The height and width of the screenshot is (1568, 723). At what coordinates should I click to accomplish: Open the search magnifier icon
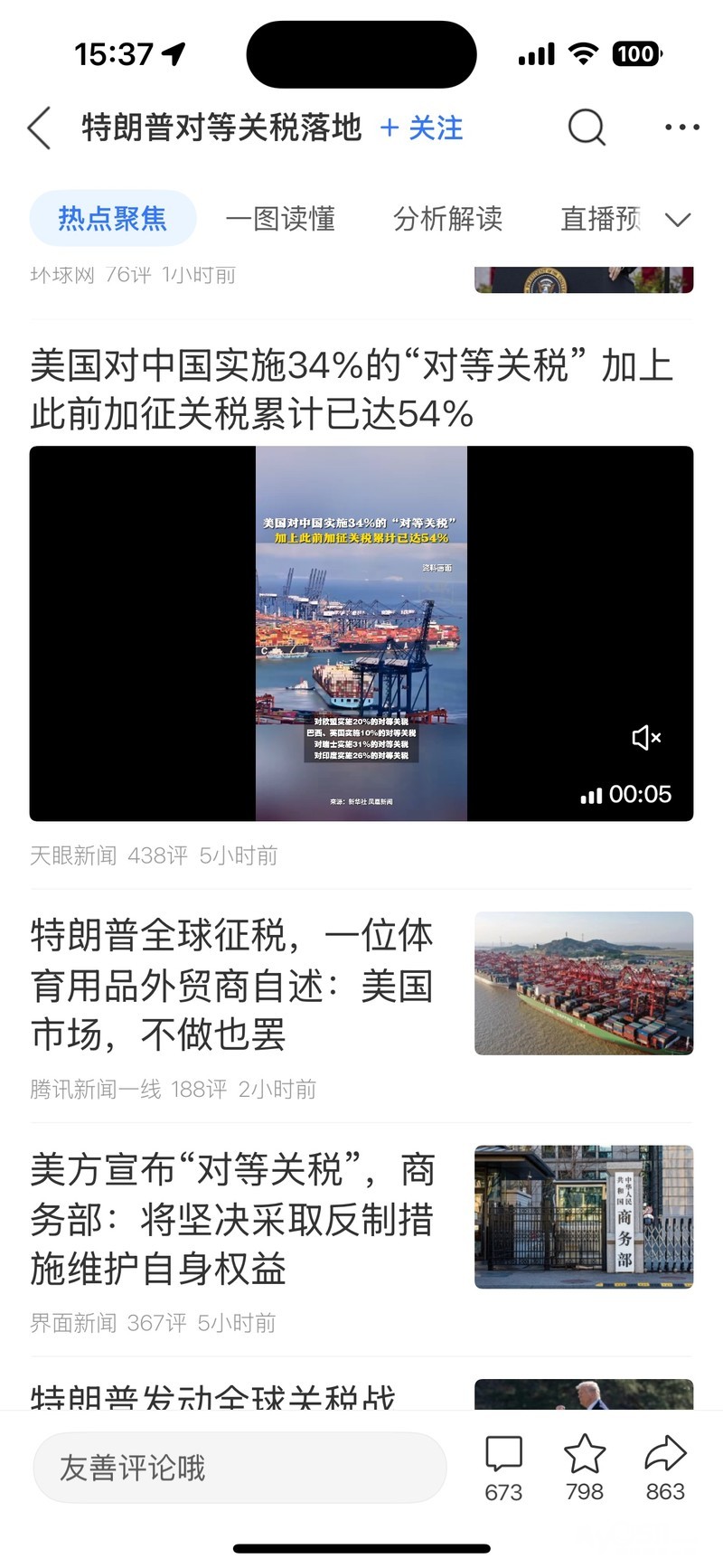coord(586,128)
